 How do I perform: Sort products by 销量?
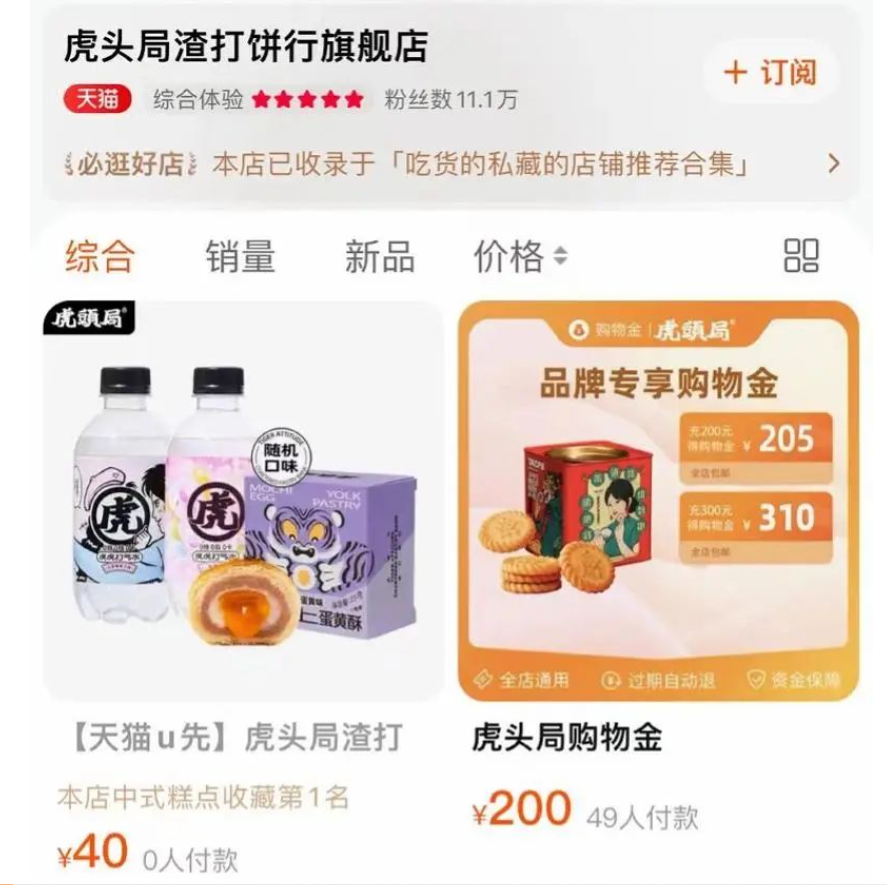pos(240,256)
